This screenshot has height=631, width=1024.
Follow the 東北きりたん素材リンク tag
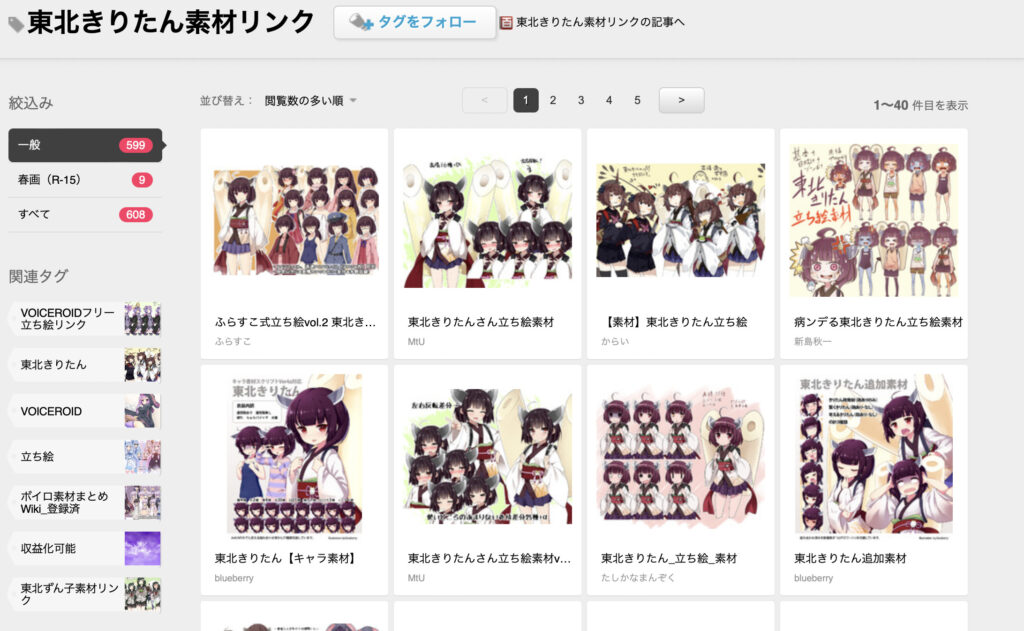[x=415, y=22]
